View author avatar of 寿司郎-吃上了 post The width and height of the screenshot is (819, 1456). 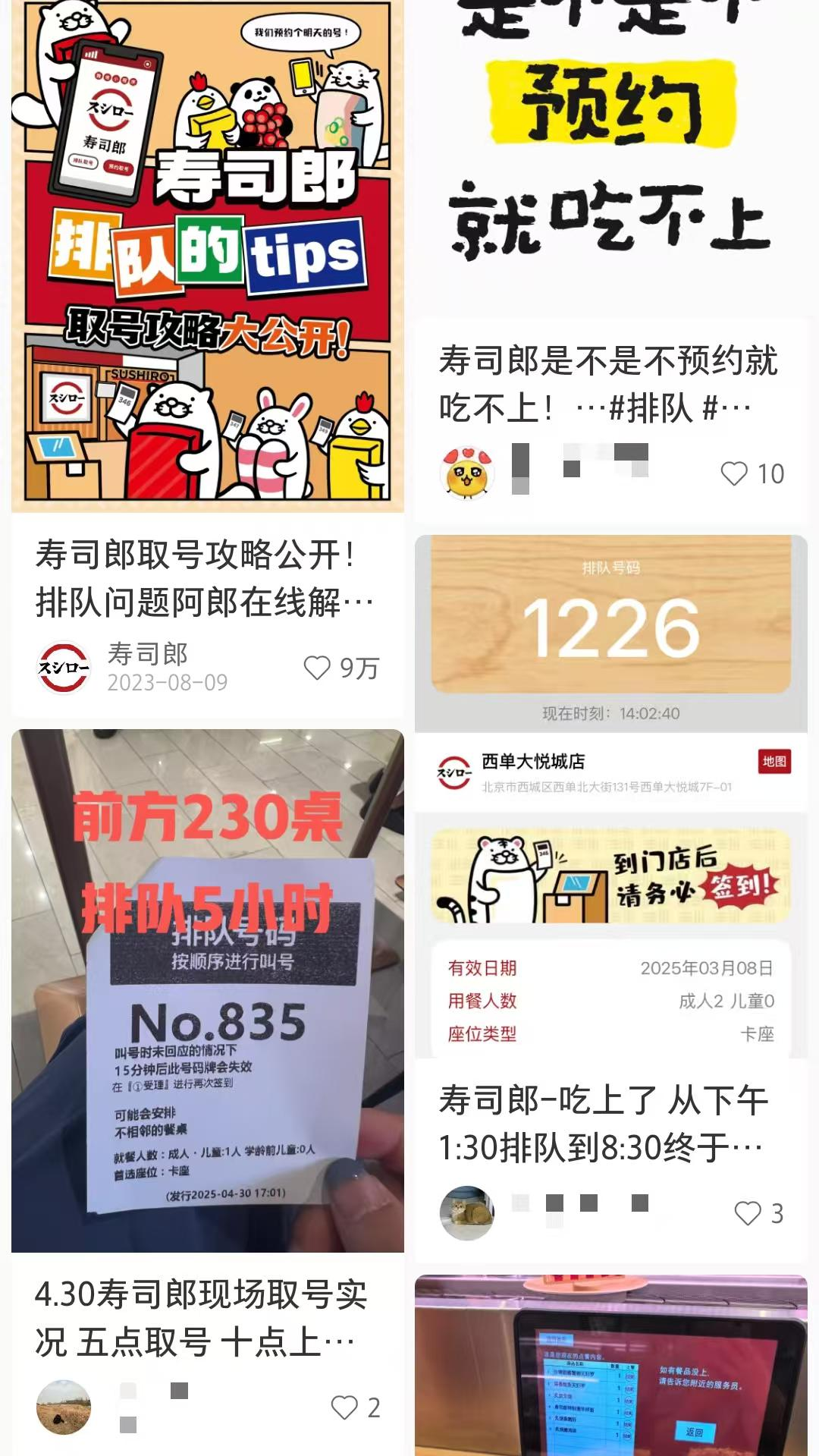point(467,1213)
